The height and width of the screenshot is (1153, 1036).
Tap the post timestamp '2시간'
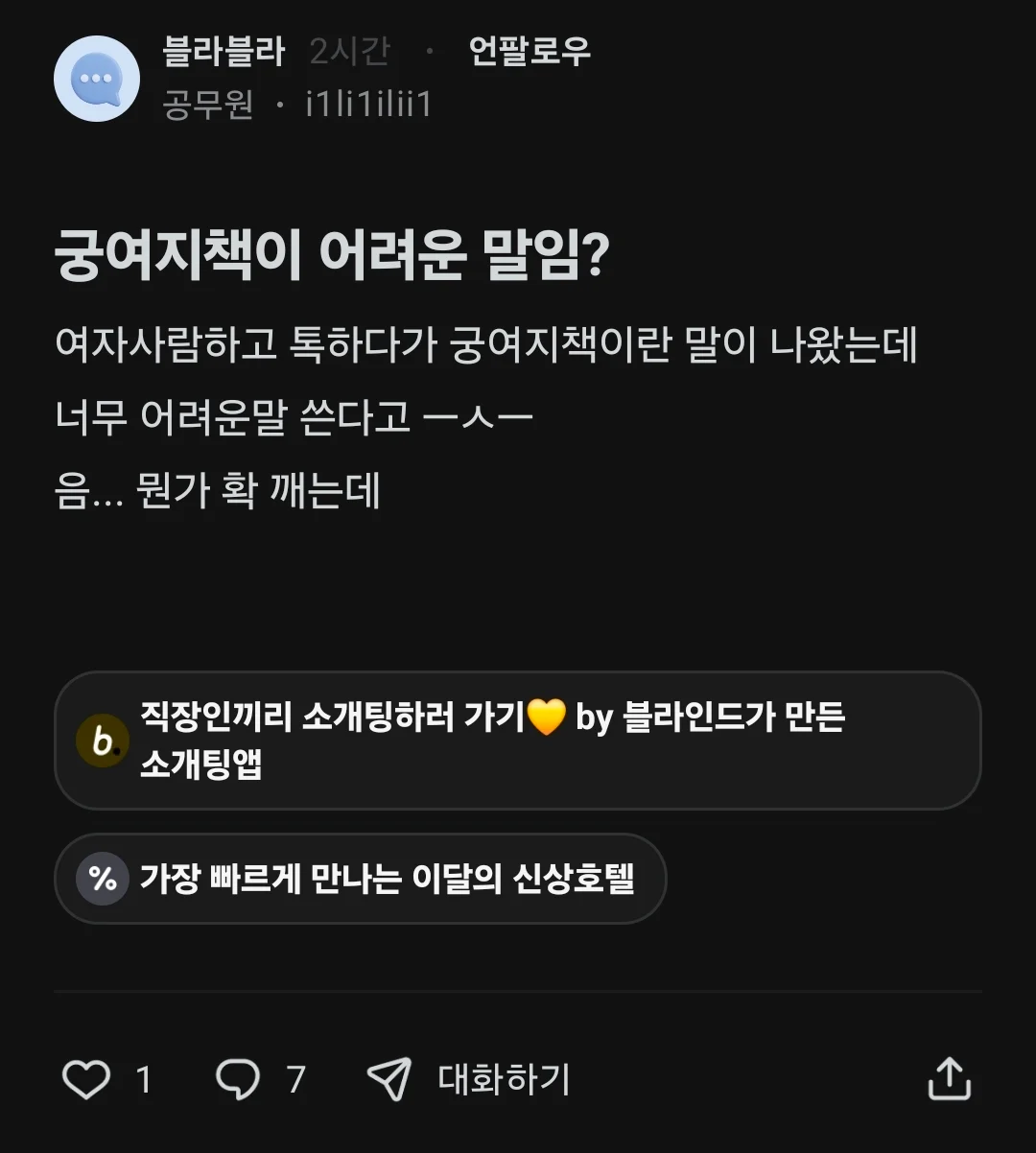[349, 54]
